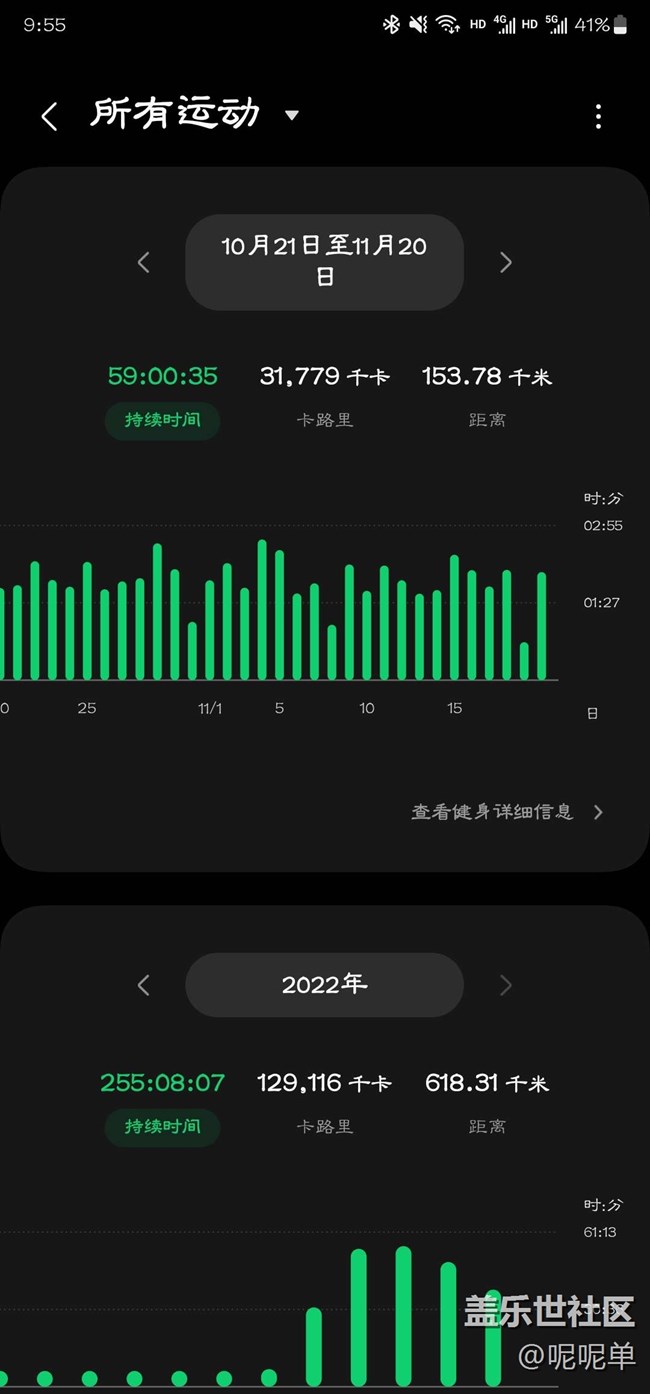This screenshot has width=650, height=1394.
Task: Open the 2022年 year picker
Action: pos(324,985)
